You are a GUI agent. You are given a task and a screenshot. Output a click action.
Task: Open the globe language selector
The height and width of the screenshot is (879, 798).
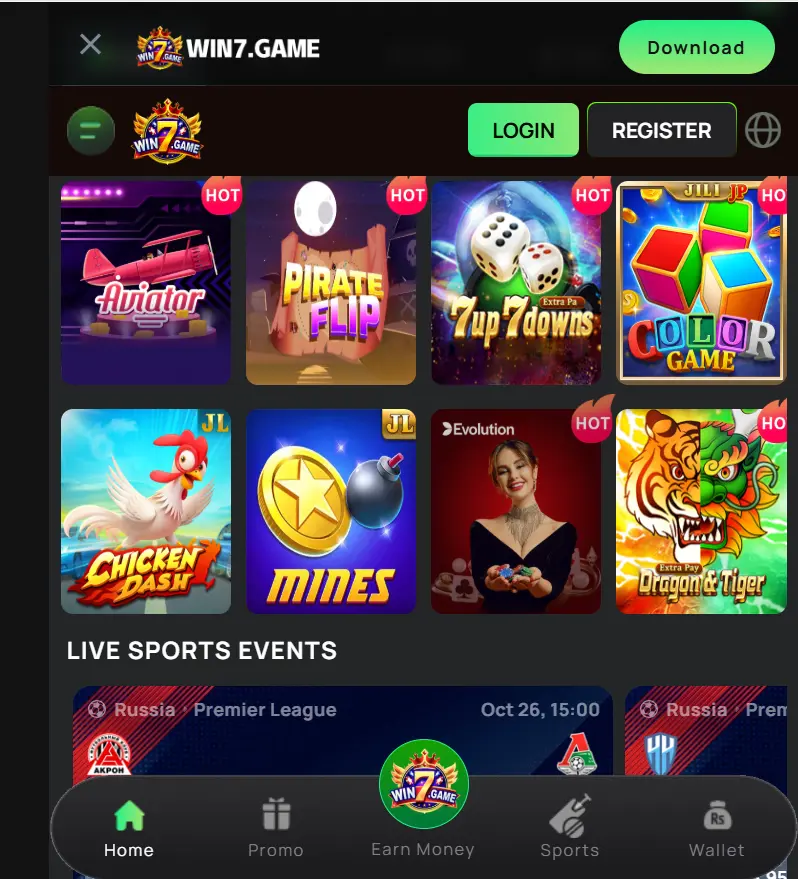[763, 130]
